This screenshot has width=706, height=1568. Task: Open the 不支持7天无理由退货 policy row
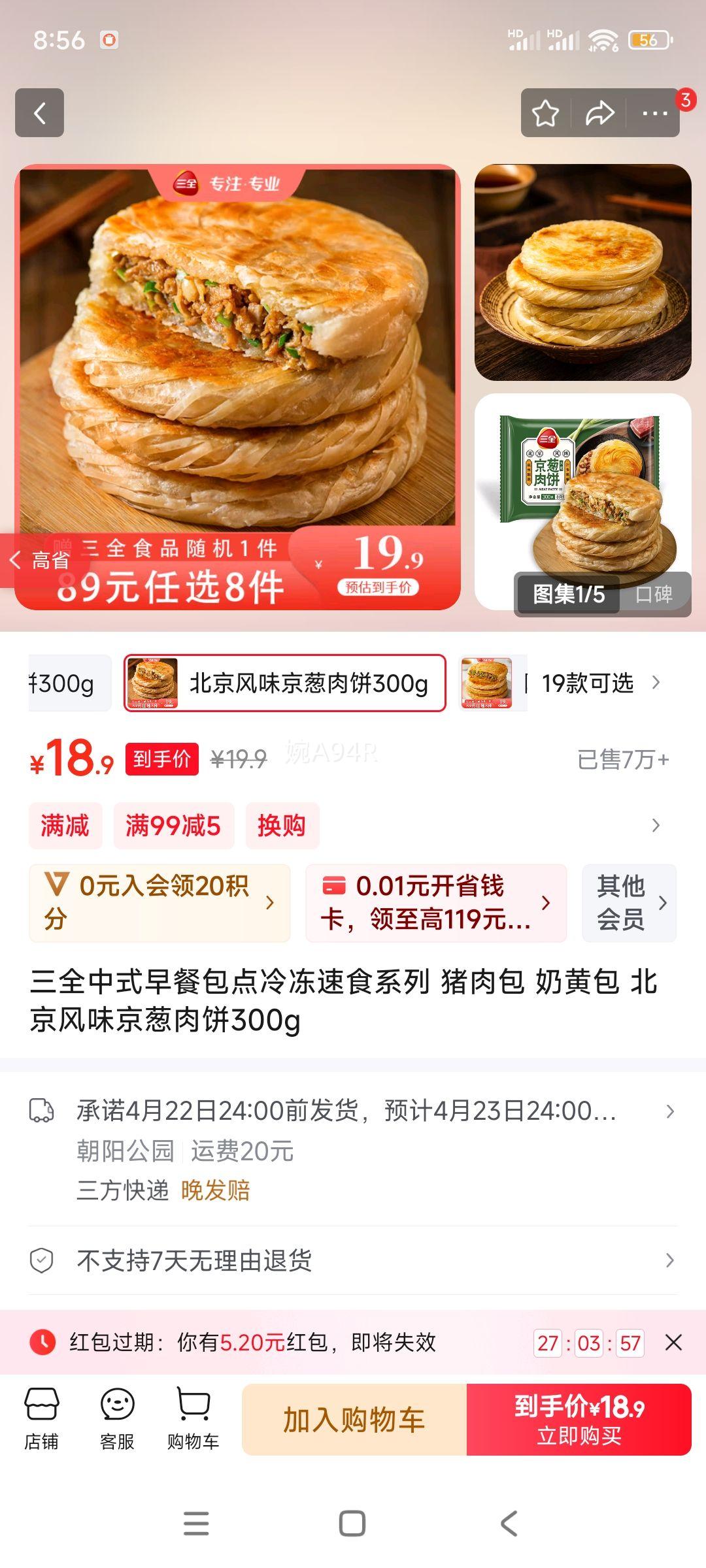[x=353, y=1260]
